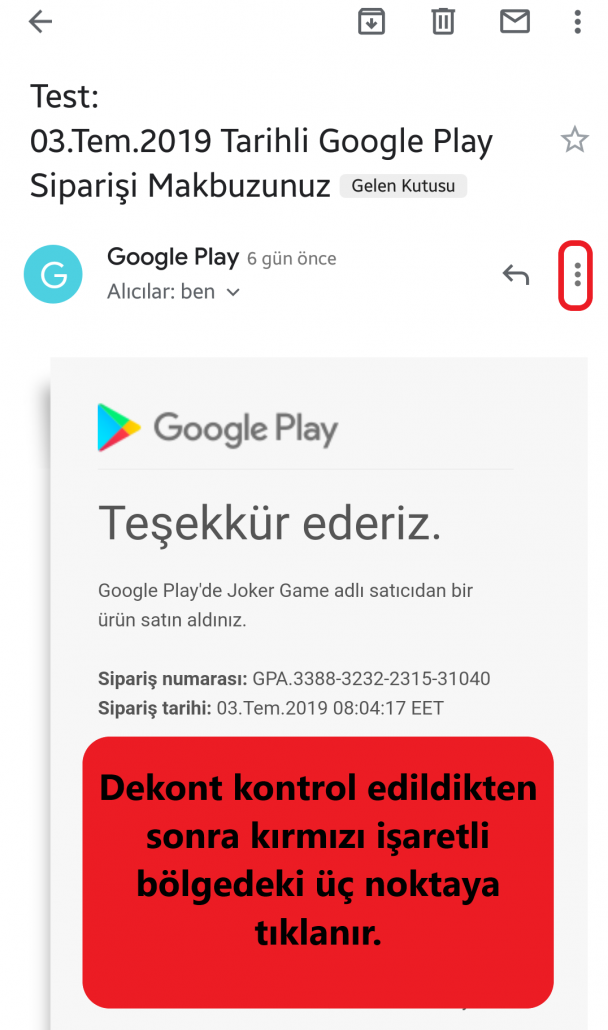Viewport: 608px width, 1030px height.
Task: Reply to the Google Play message
Action: click(x=516, y=274)
